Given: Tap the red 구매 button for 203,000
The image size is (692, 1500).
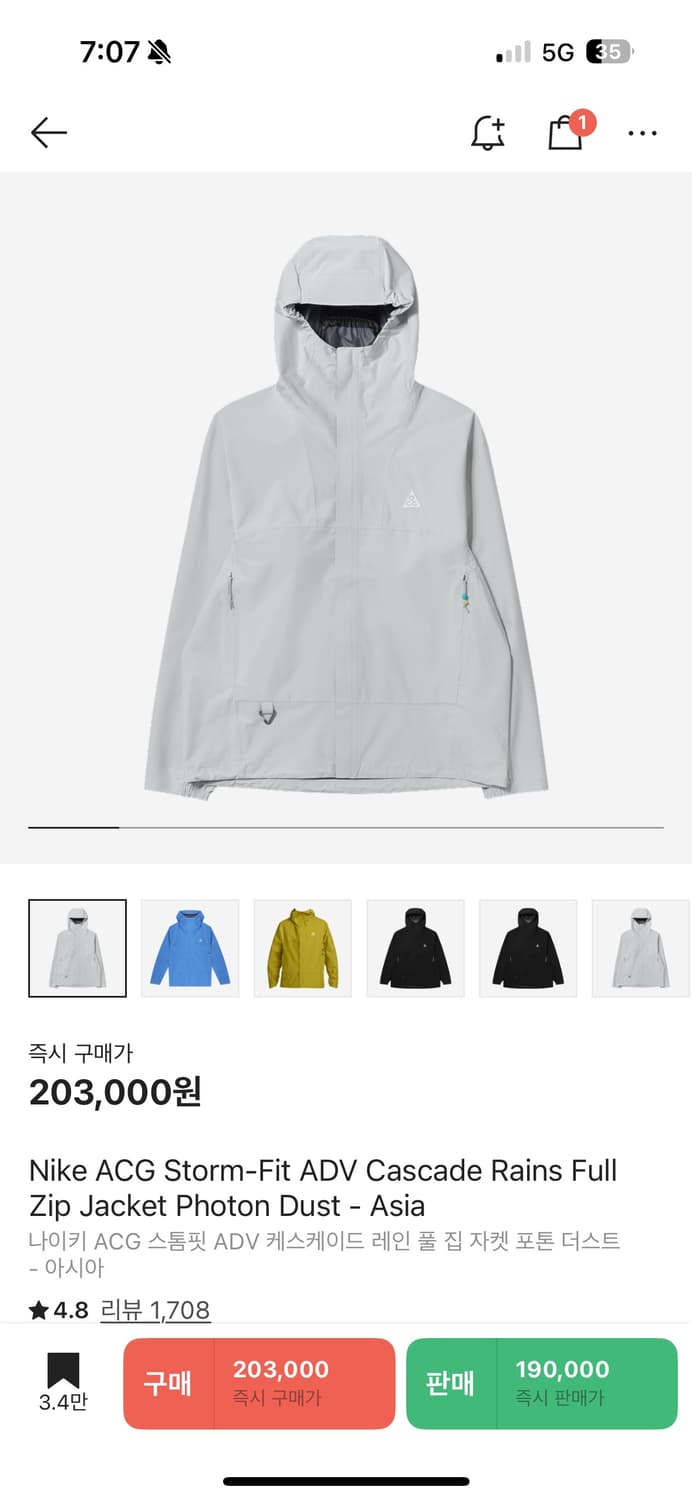Looking at the screenshot, I should [x=259, y=1383].
